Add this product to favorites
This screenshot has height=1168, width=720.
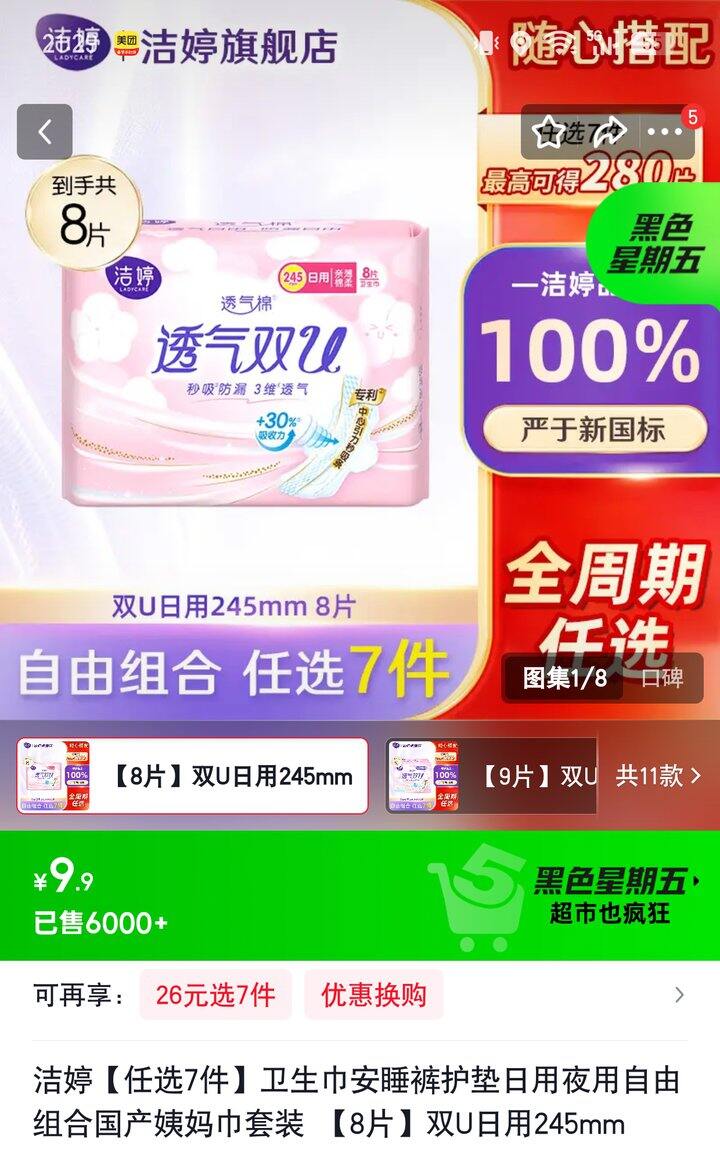coord(549,132)
